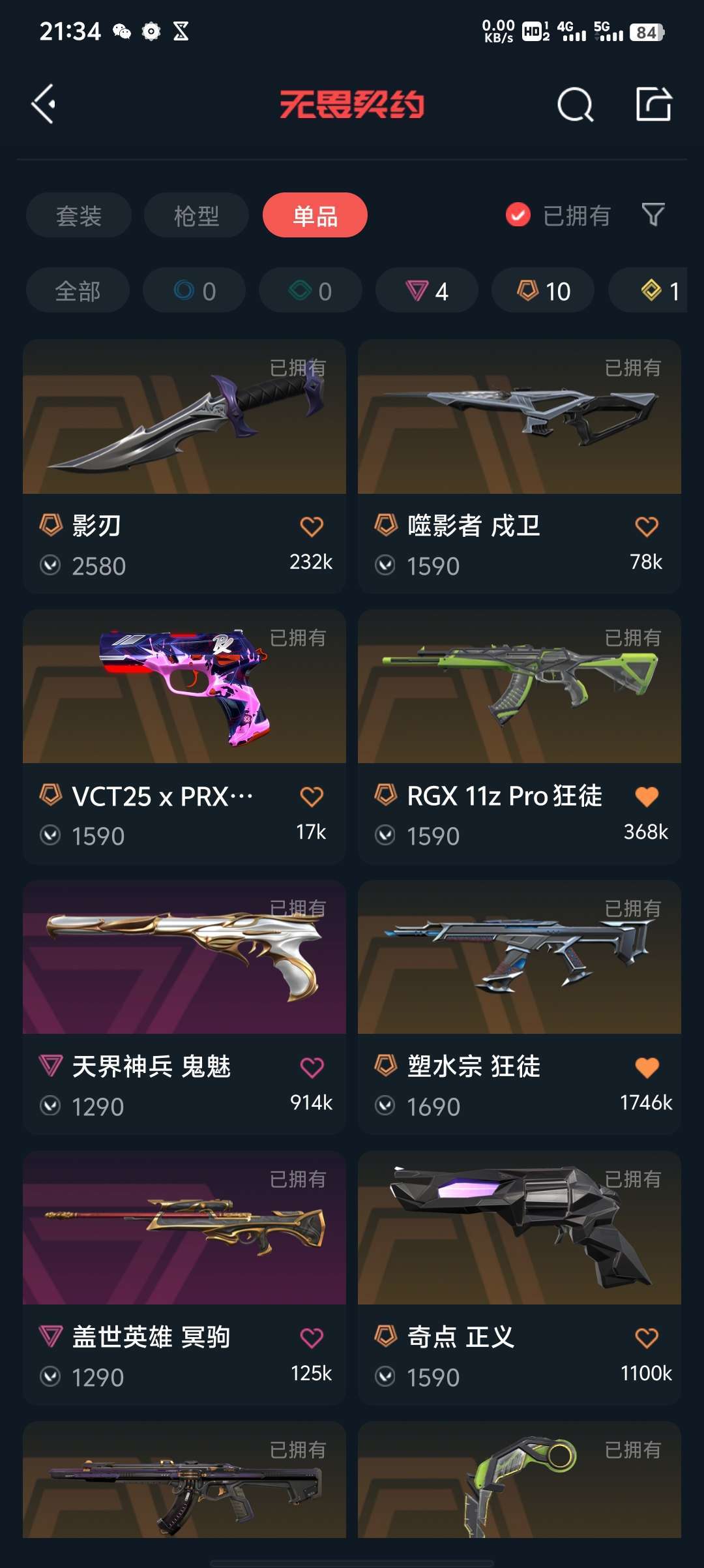Filter by the pink tier chip showing 4
The height and width of the screenshot is (1568, 704).
pos(427,291)
